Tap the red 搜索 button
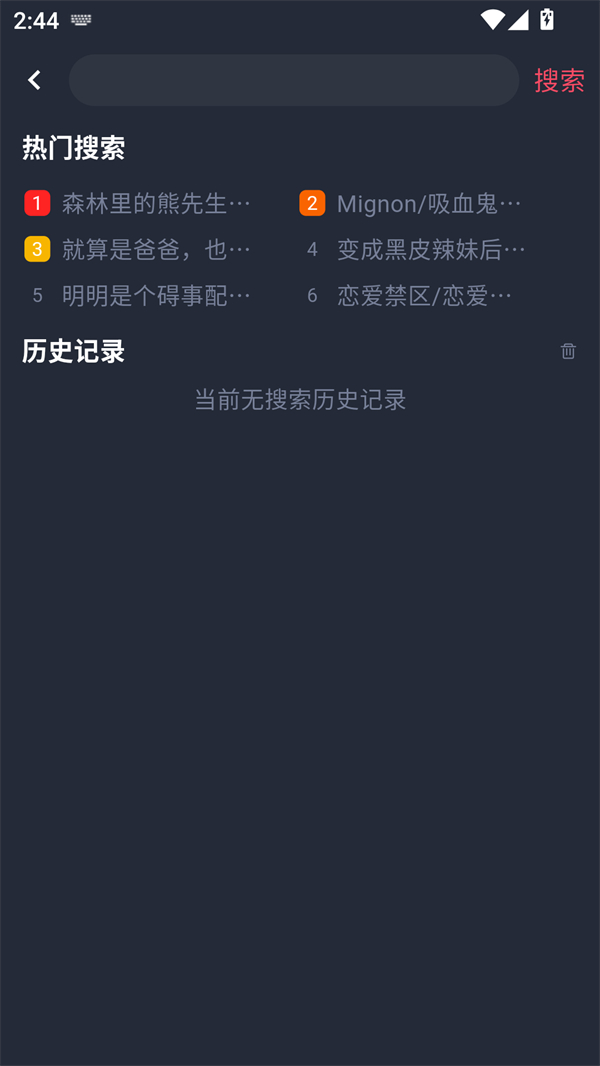The width and height of the screenshot is (600, 1066). (x=559, y=80)
